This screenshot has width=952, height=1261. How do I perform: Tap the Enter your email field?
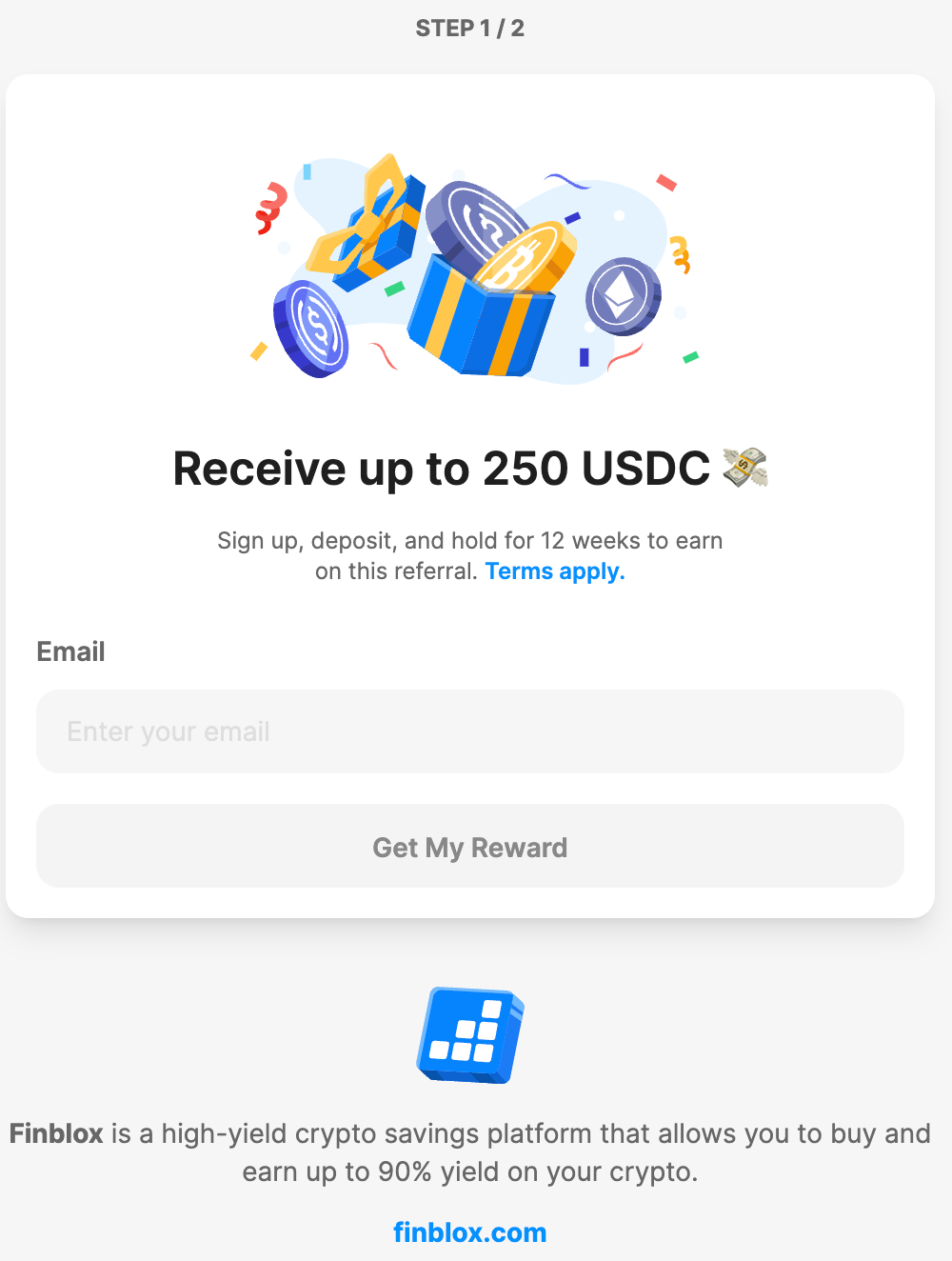(469, 731)
